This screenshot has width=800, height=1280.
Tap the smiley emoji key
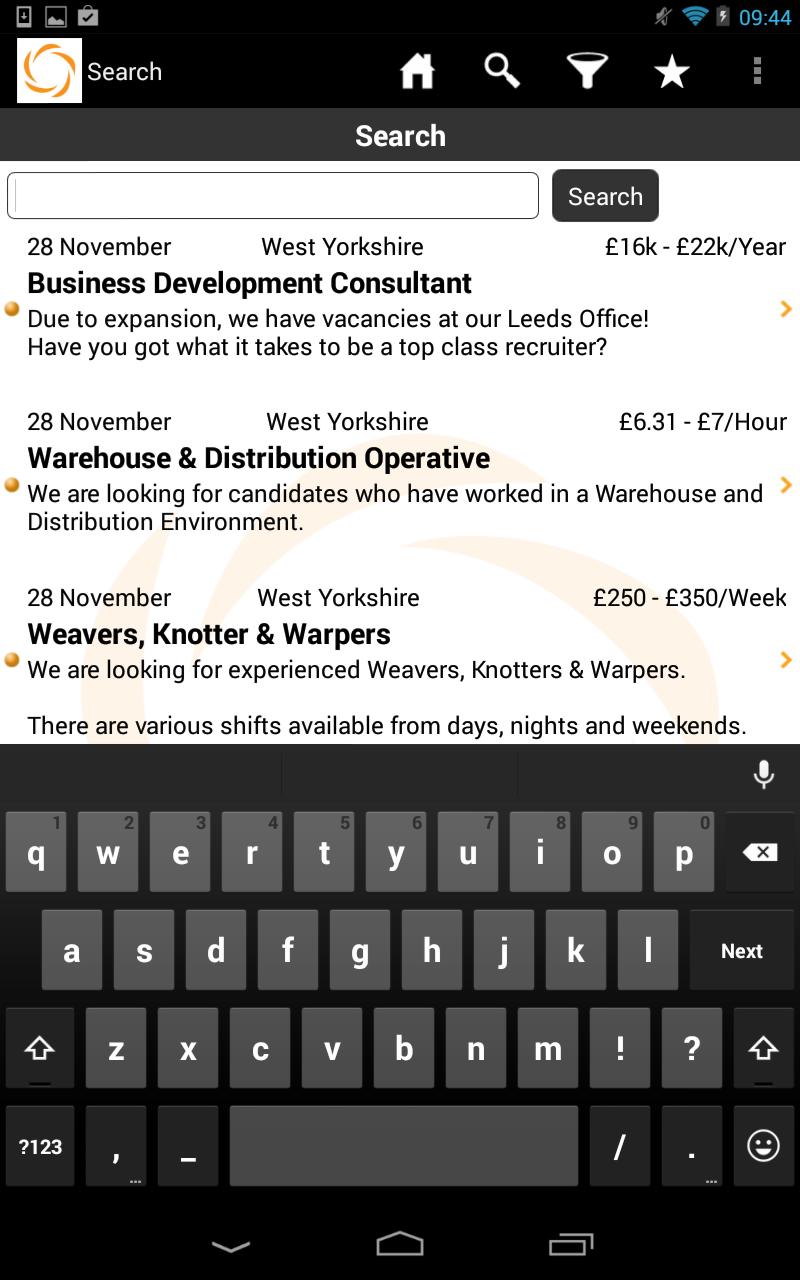pos(764,1146)
